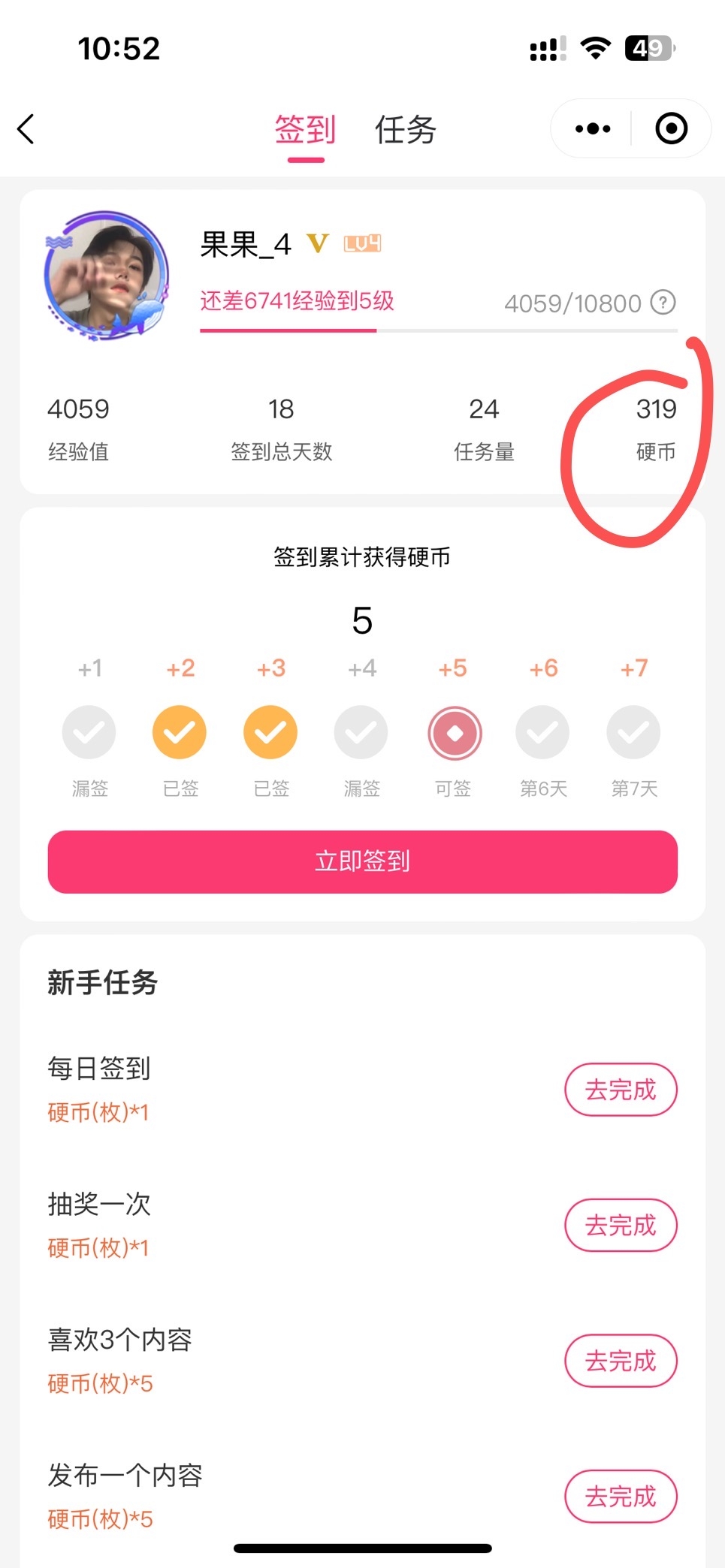Tap 去完成 for 每日签到
725x1568 pixels.
coord(621,1090)
